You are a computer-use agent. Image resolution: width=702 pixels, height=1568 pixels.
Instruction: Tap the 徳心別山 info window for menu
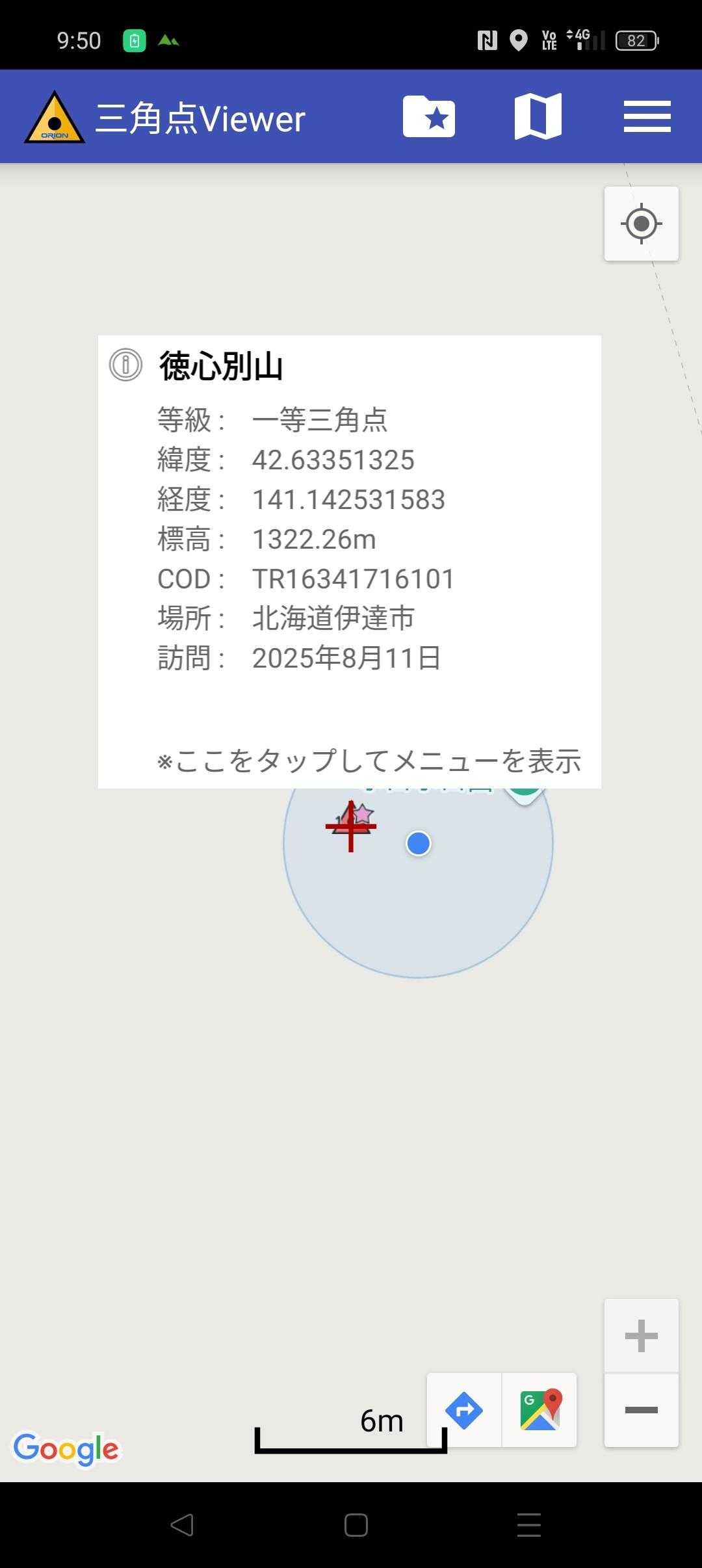[350, 562]
